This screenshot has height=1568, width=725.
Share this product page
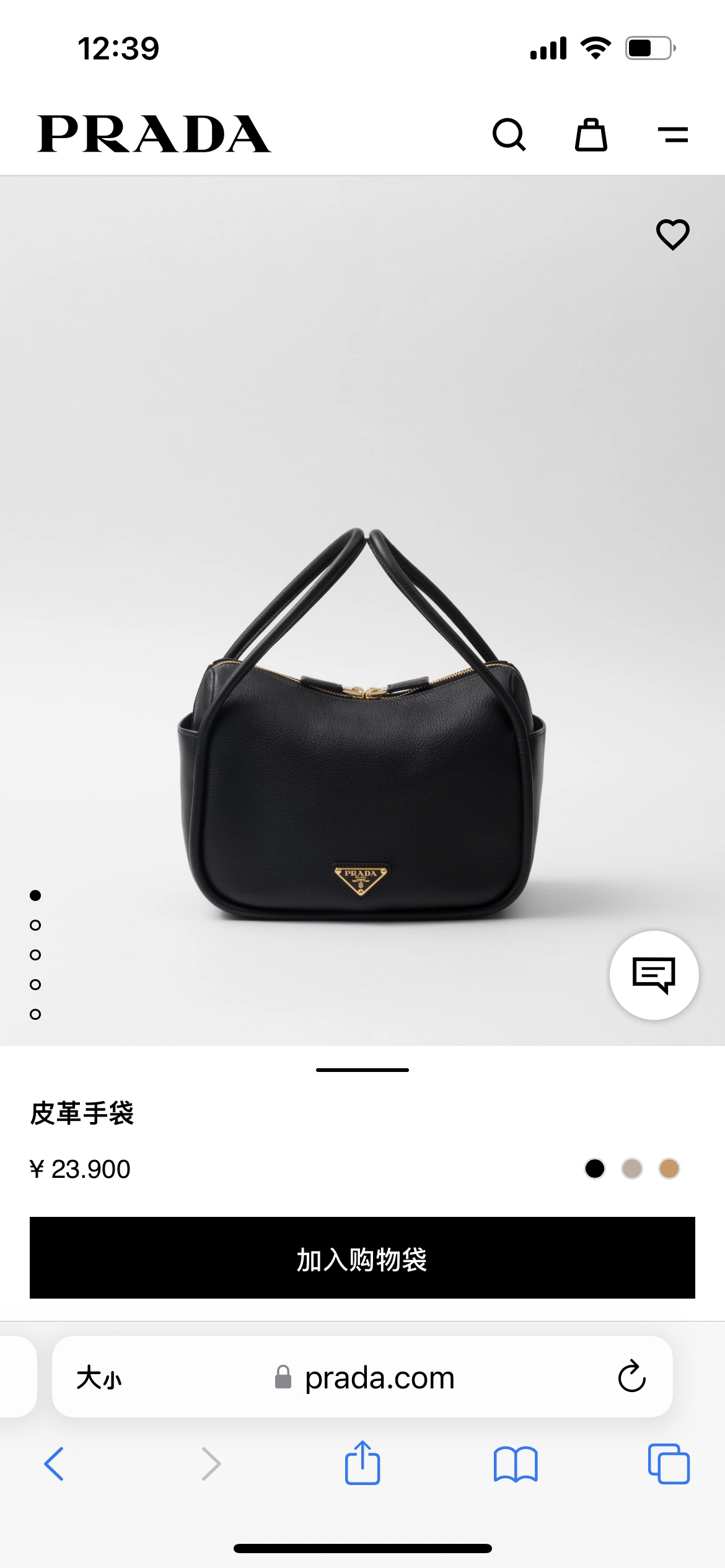[362, 1463]
